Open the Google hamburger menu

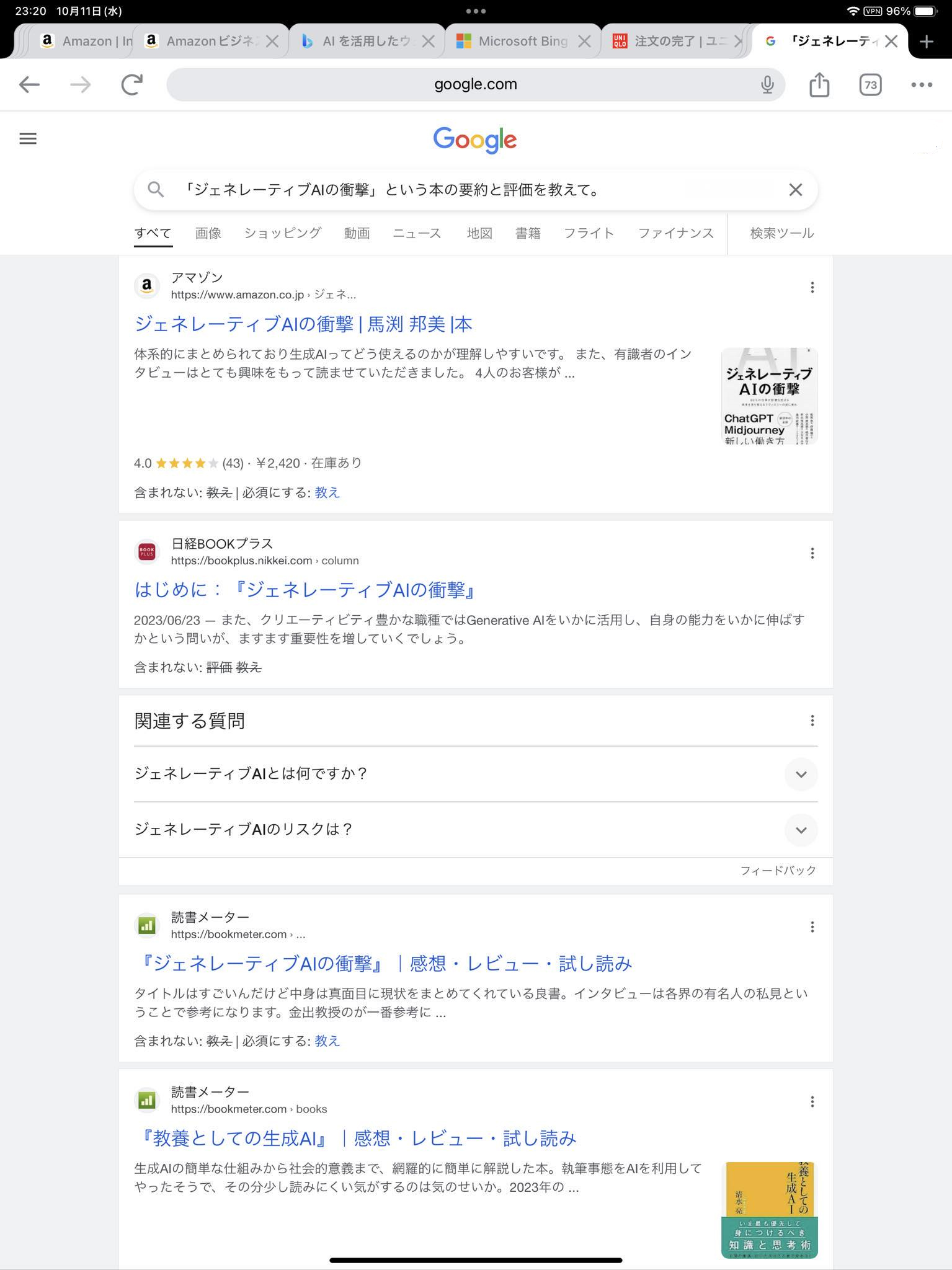pyautogui.click(x=28, y=138)
